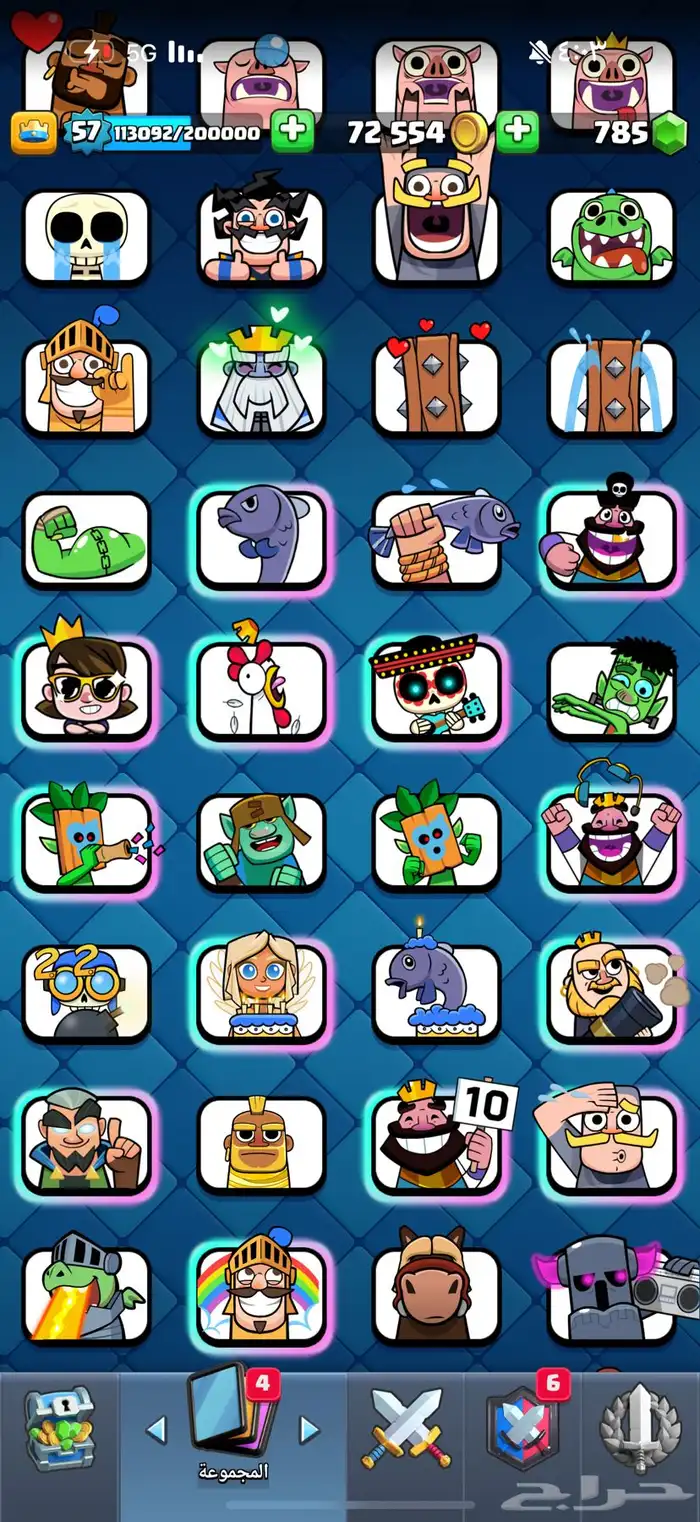Pick the sombrero skeleton guitar emote
Image resolution: width=700 pixels, height=1522 pixels.
(436, 688)
